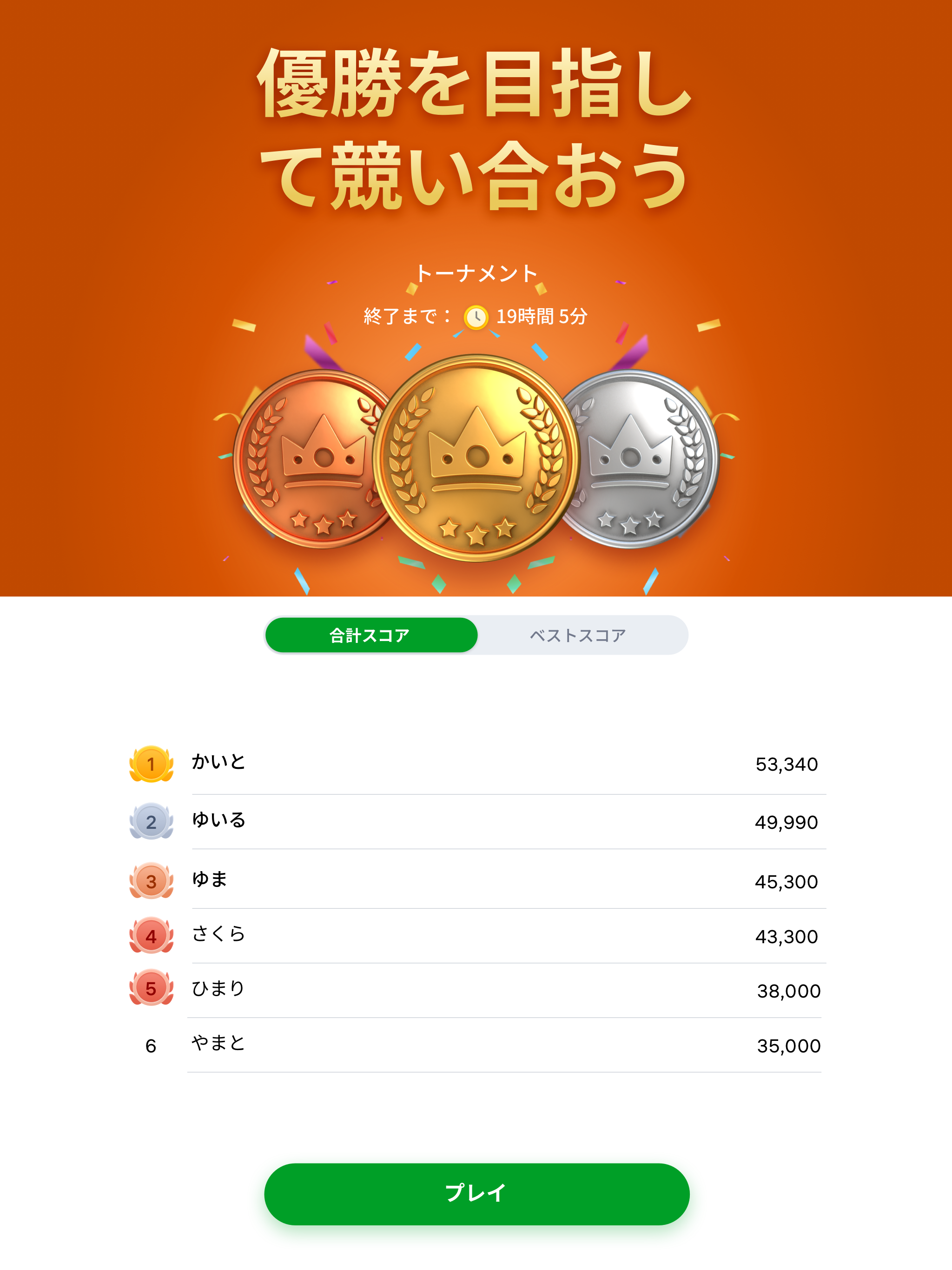Switch to the ベストスコア tab

click(577, 634)
